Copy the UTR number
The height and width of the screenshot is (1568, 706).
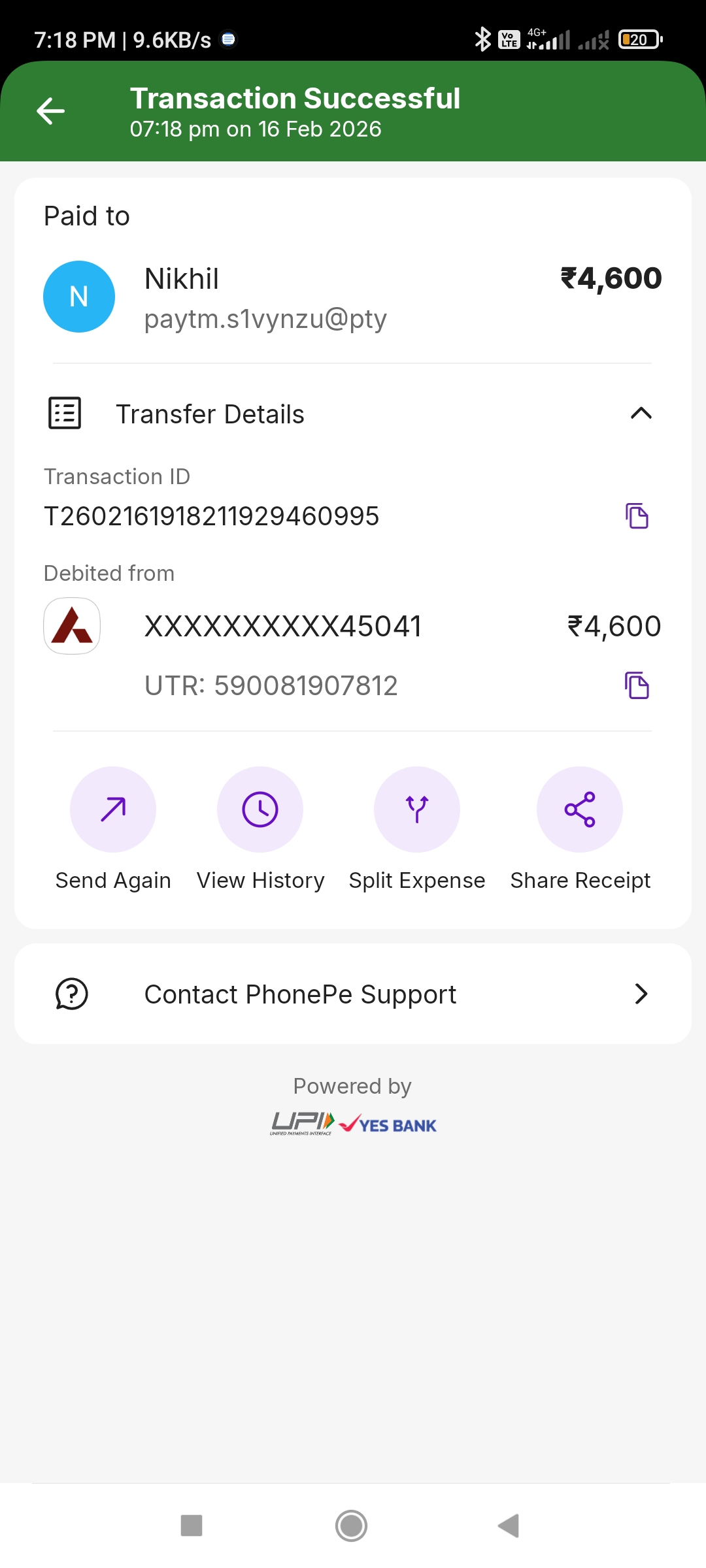click(x=637, y=685)
